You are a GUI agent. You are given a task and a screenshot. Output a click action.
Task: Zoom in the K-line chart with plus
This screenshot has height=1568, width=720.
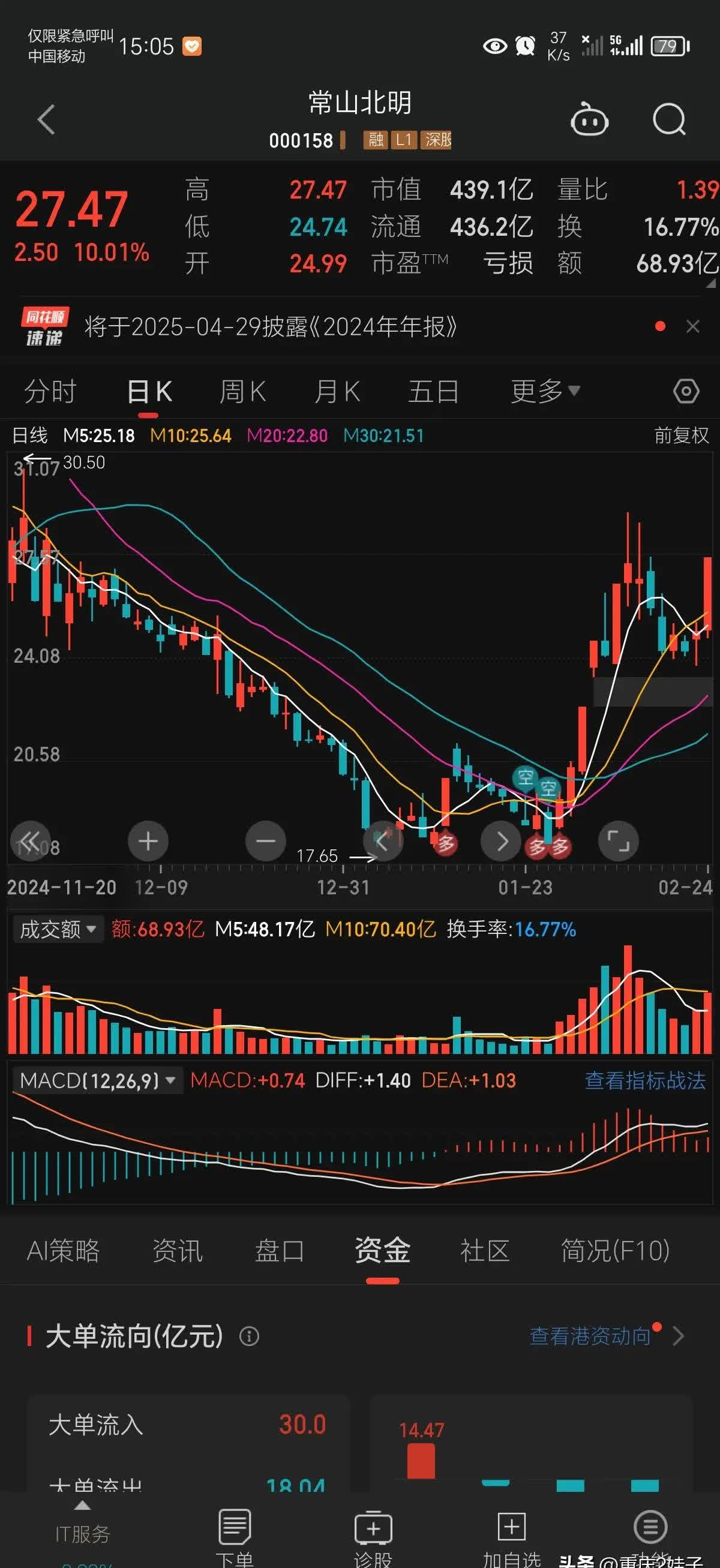(148, 841)
